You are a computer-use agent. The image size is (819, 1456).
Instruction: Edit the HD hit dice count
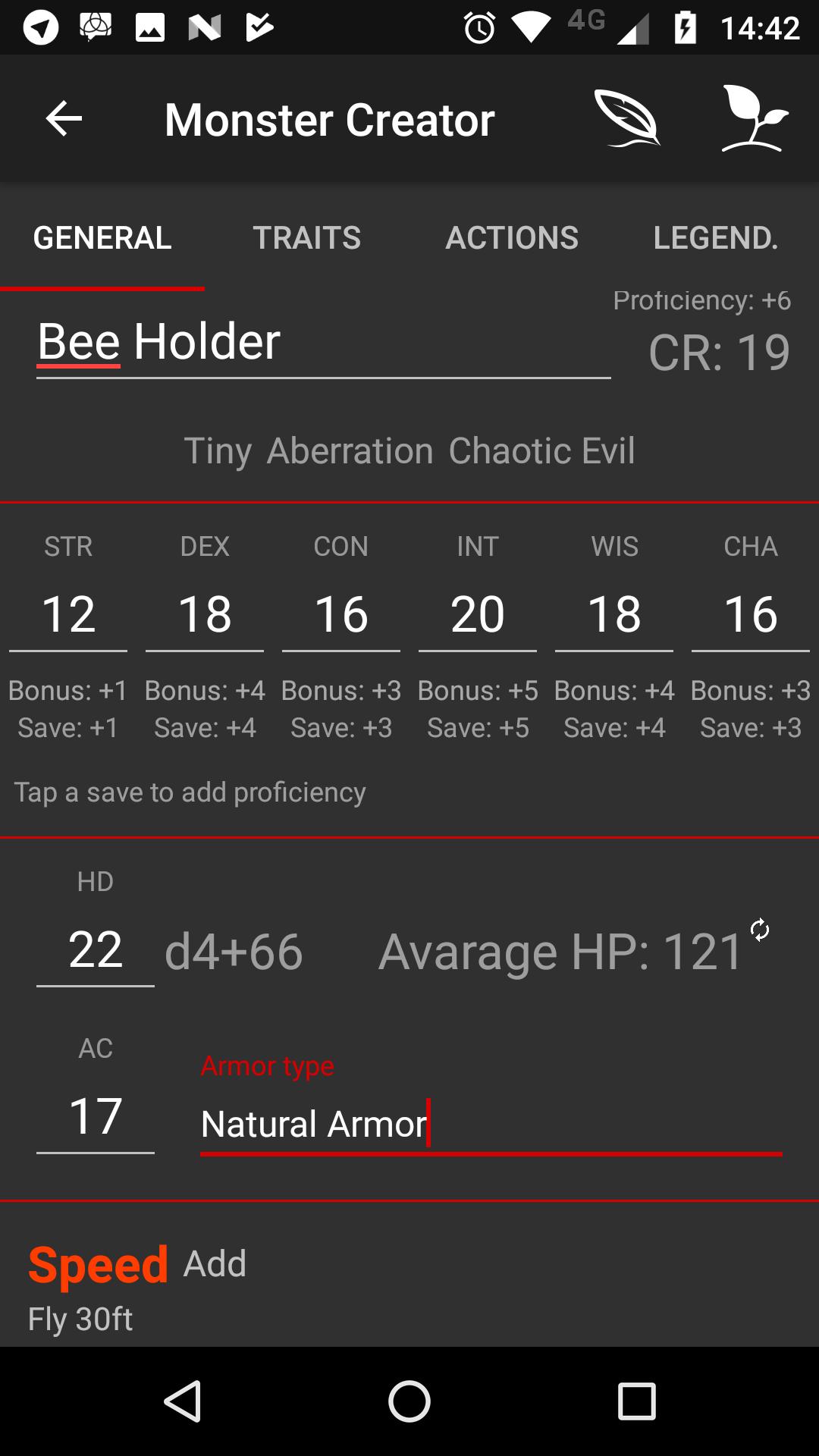(96, 949)
